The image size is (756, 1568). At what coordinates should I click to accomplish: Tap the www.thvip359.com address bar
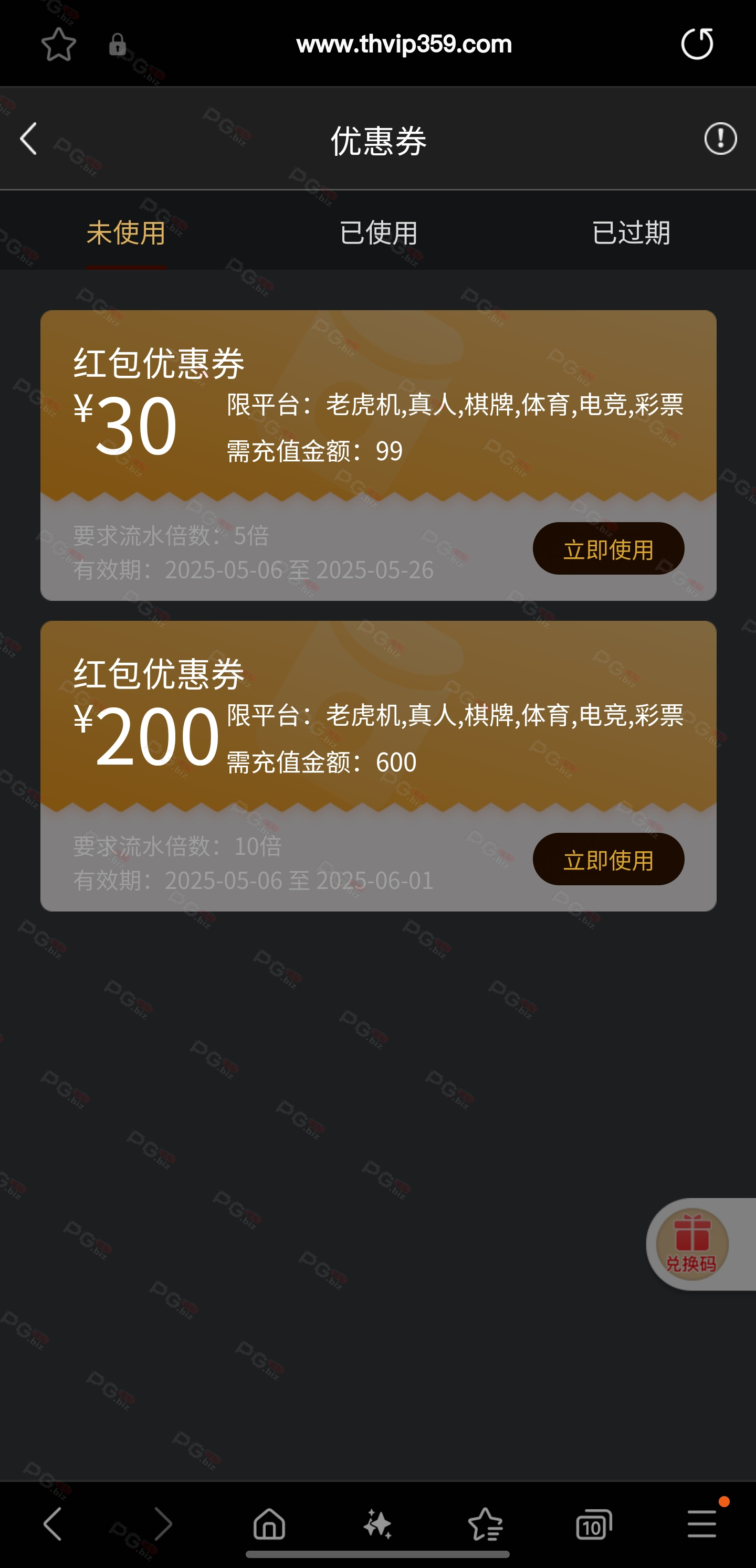(x=403, y=44)
